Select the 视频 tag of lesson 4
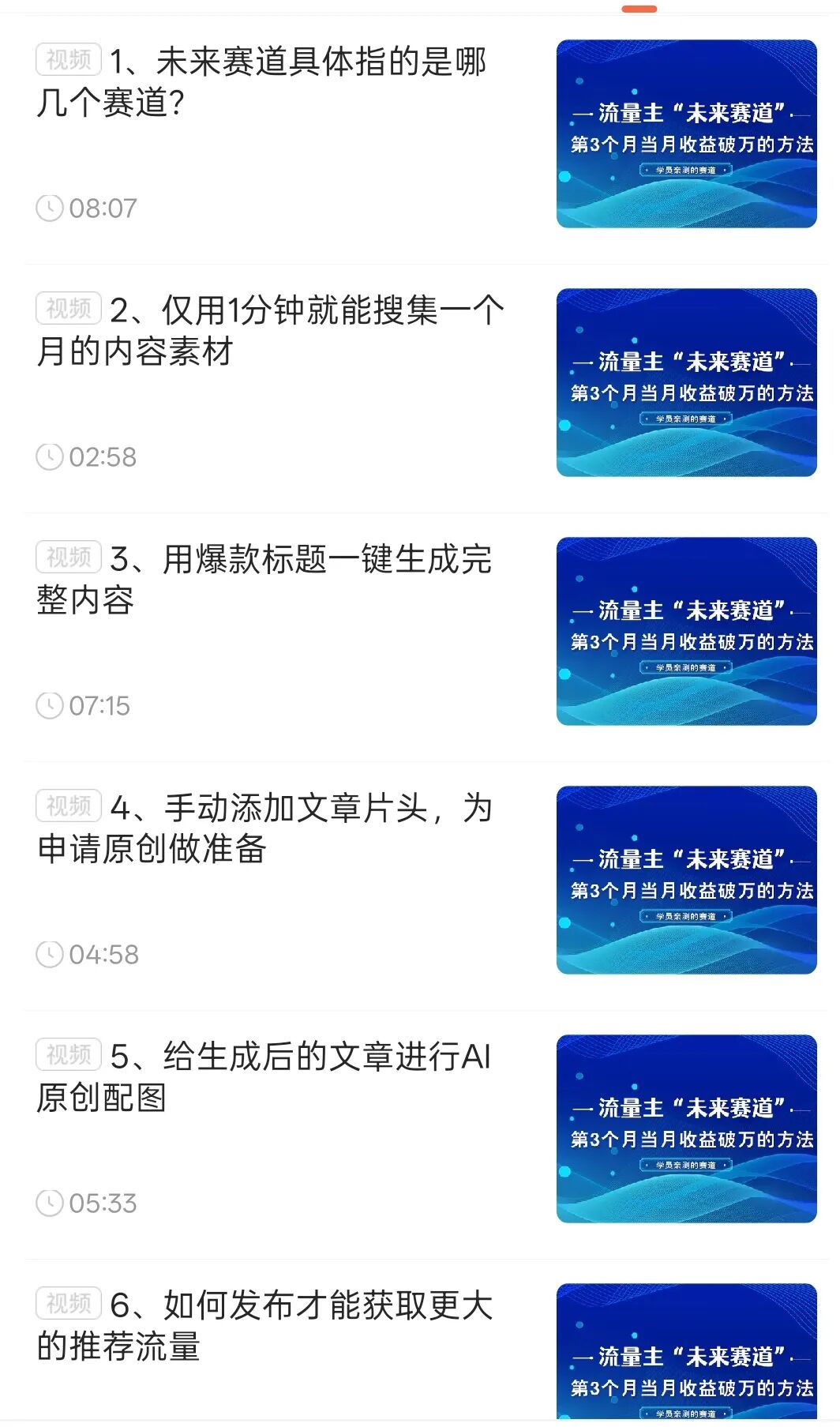 (x=69, y=806)
